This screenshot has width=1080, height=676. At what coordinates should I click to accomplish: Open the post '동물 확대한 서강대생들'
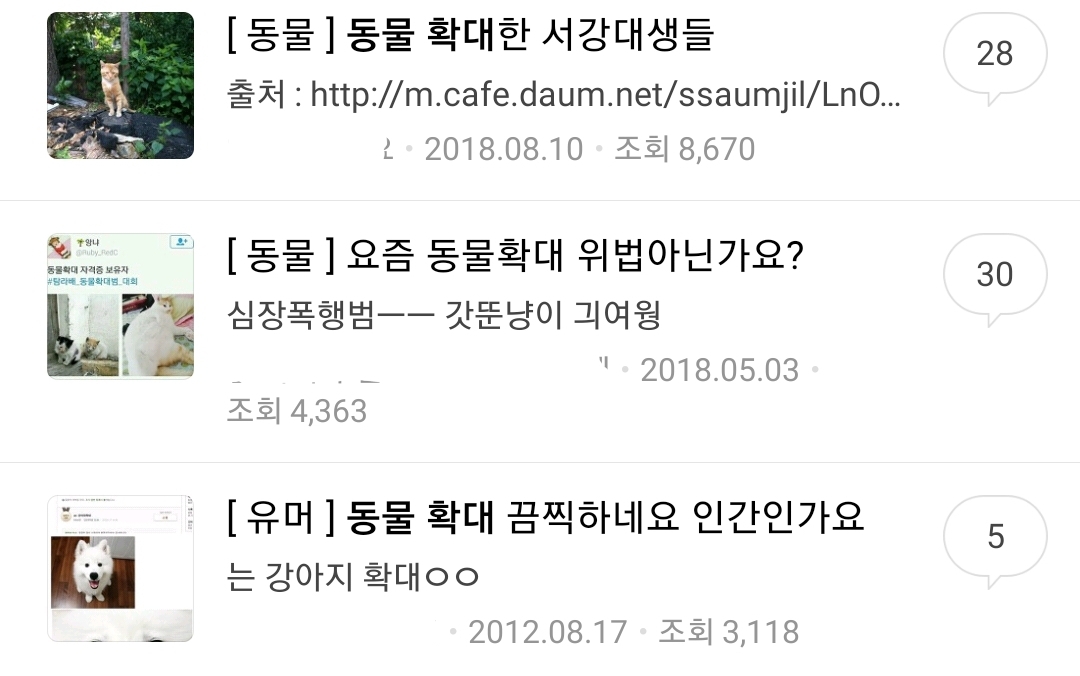[x=470, y=38]
